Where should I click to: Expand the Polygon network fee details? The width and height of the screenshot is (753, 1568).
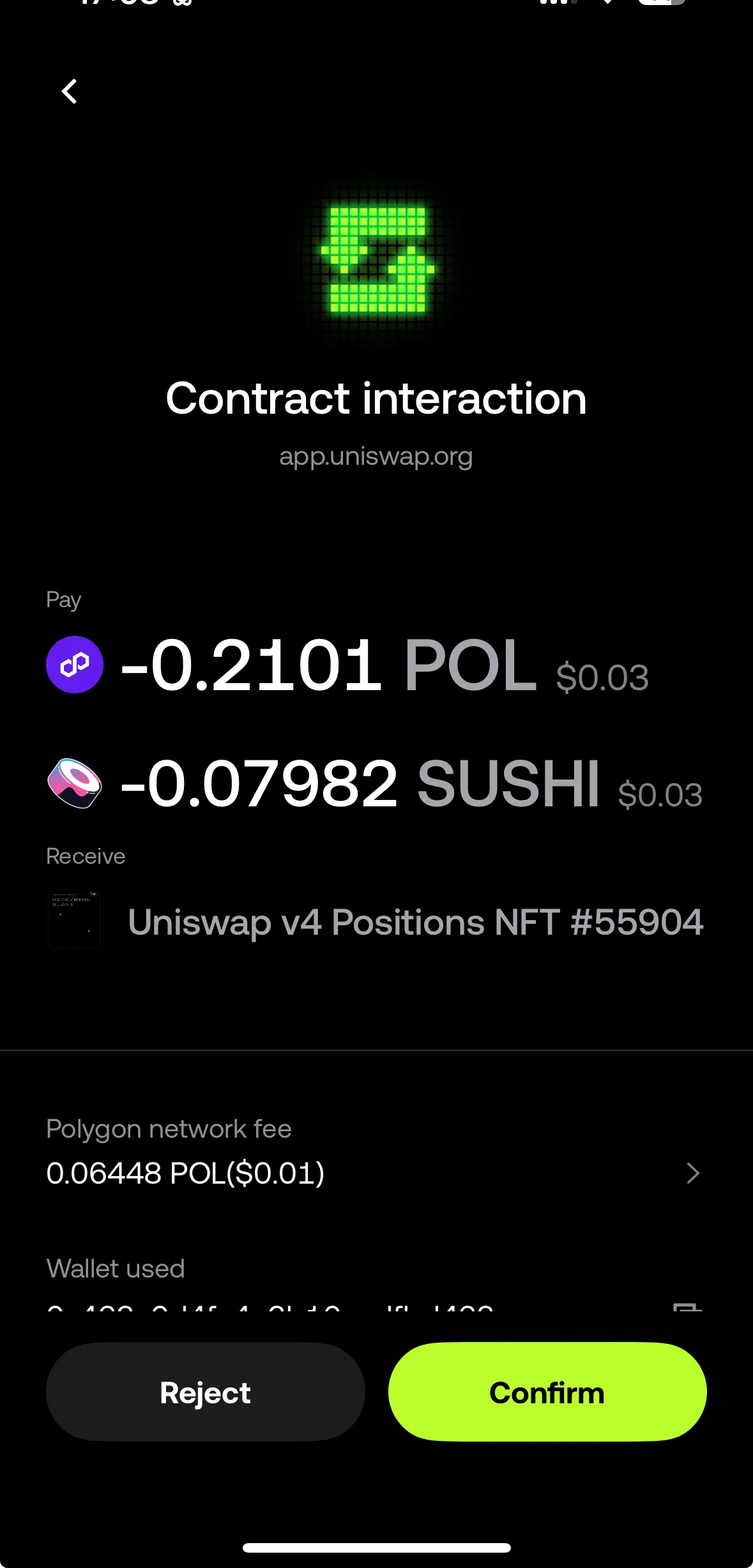coord(693,1173)
